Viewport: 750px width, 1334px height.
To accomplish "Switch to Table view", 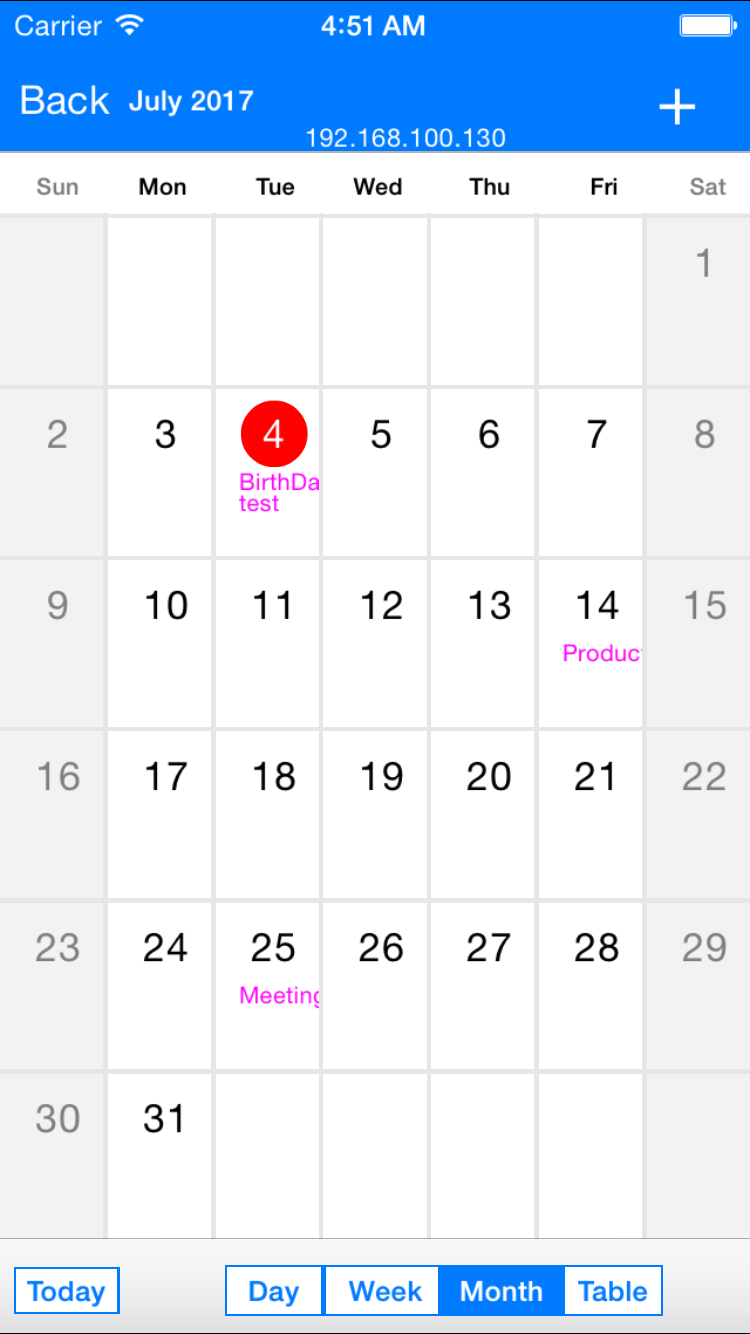I will pos(613,1290).
